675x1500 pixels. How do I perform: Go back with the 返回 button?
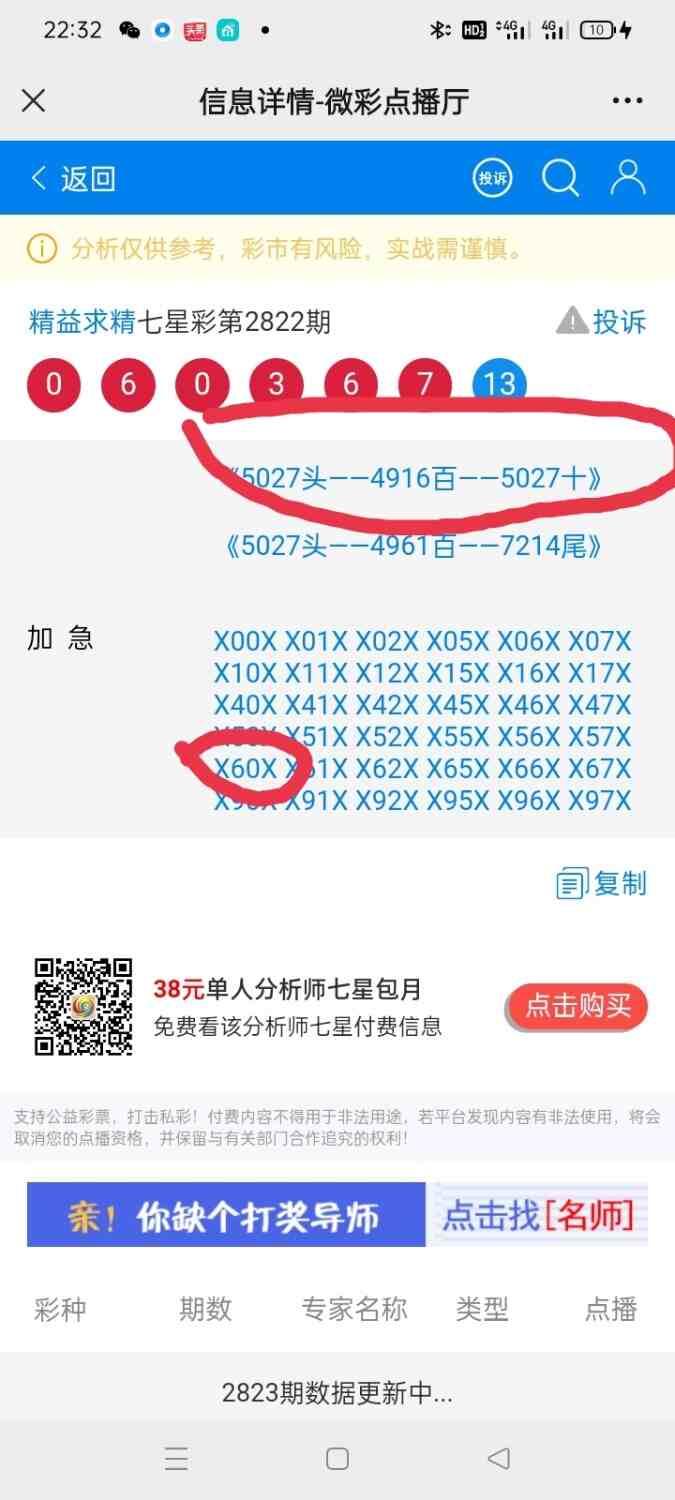pyautogui.click(x=73, y=179)
